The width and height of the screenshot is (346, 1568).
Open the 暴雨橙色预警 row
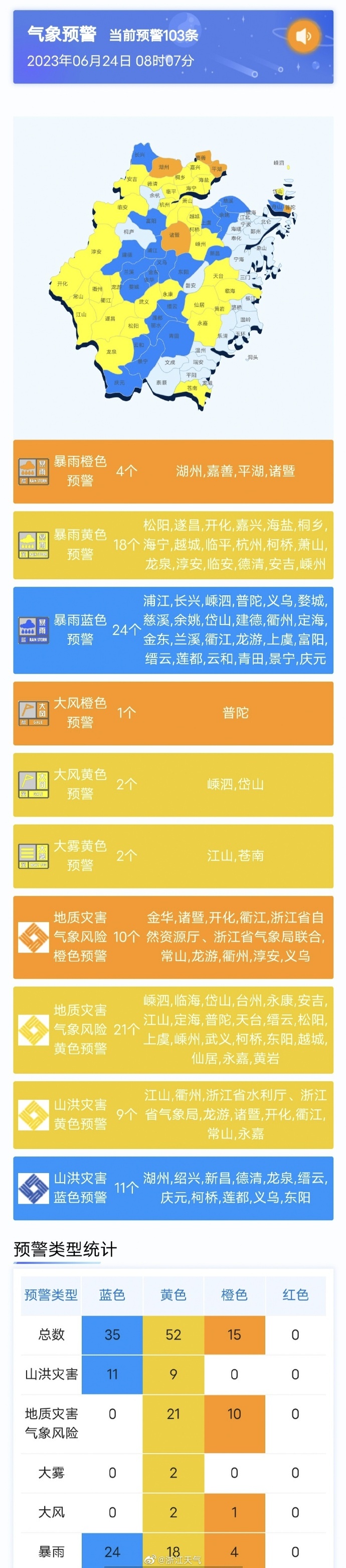tap(174, 471)
